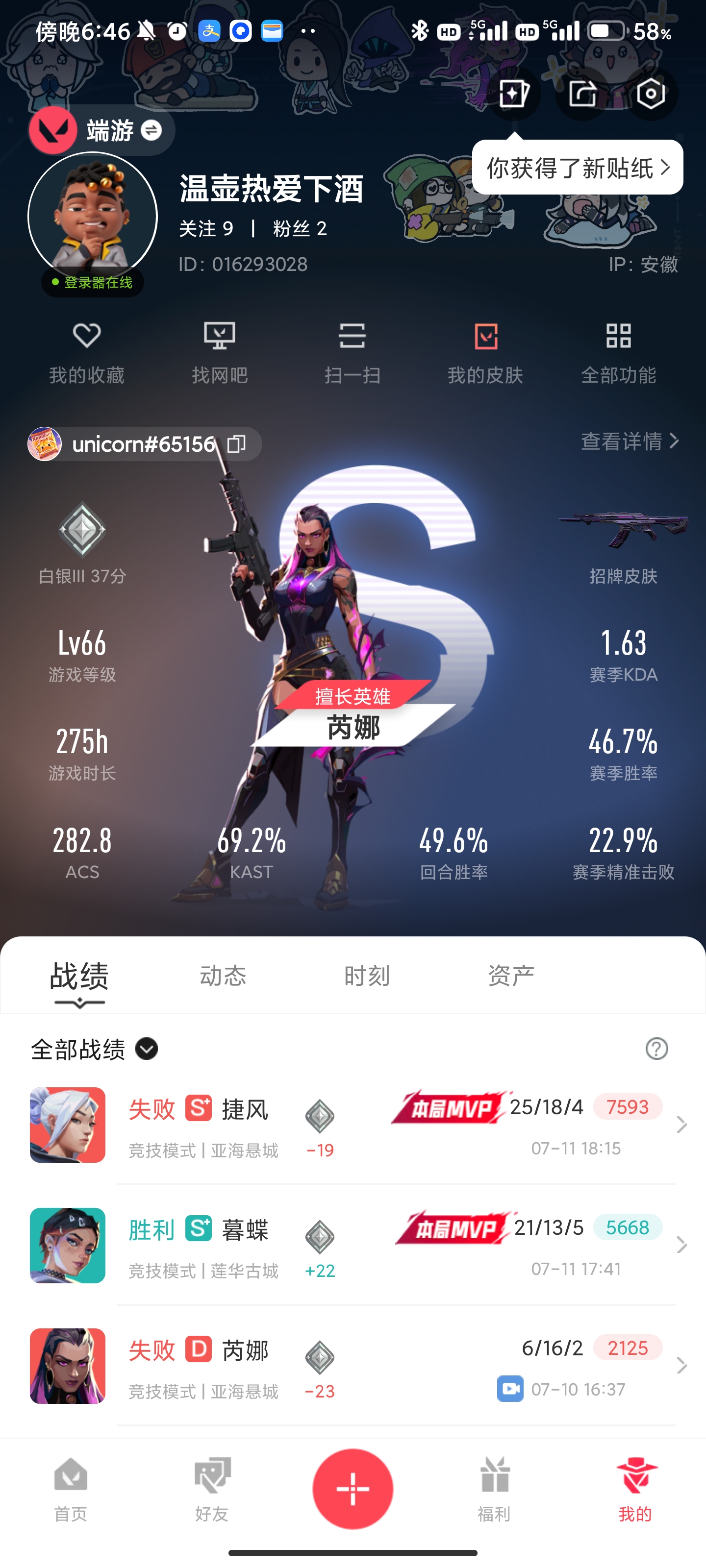This screenshot has width=706, height=1568.
Task: Open the settings hexagon icon
Action: [651, 94]
